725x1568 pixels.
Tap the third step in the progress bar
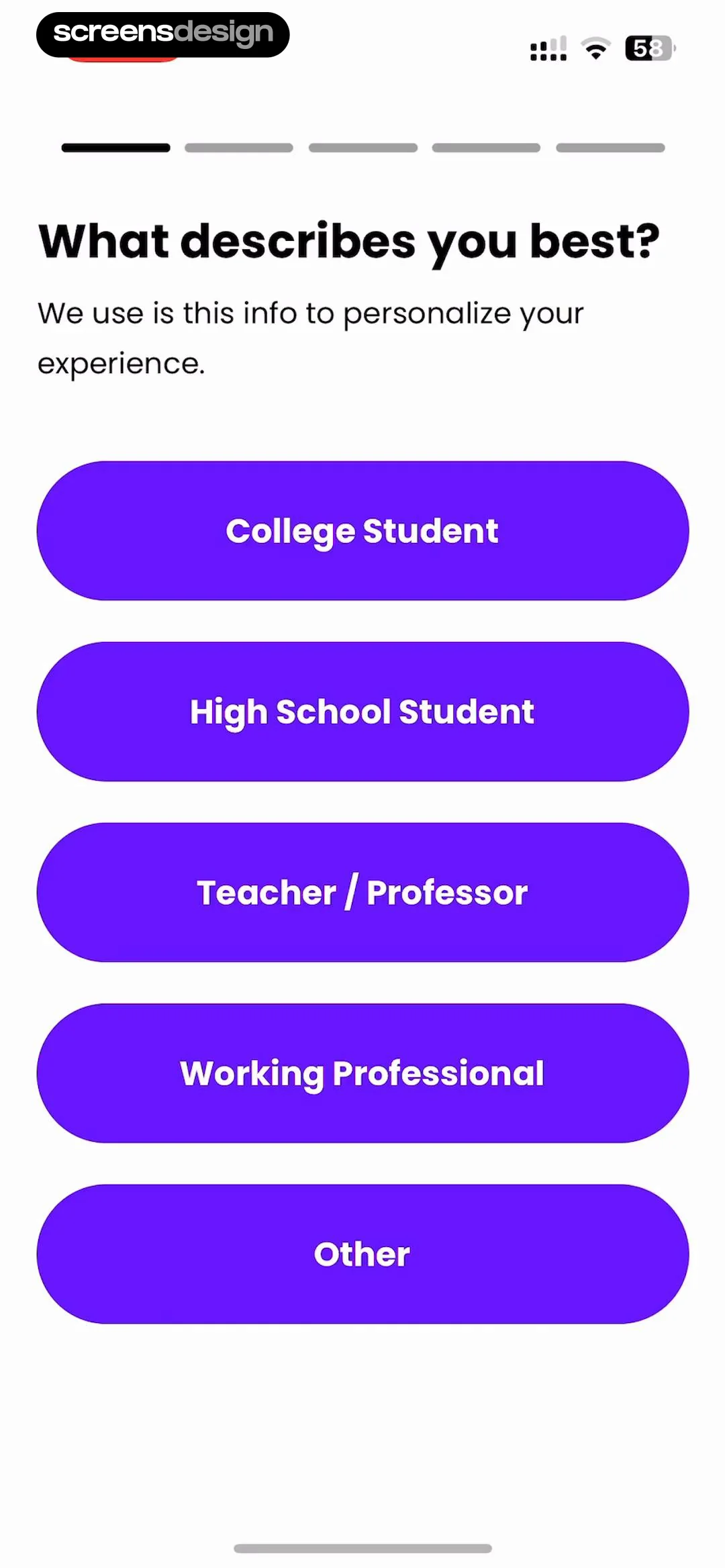coord(362,147)
